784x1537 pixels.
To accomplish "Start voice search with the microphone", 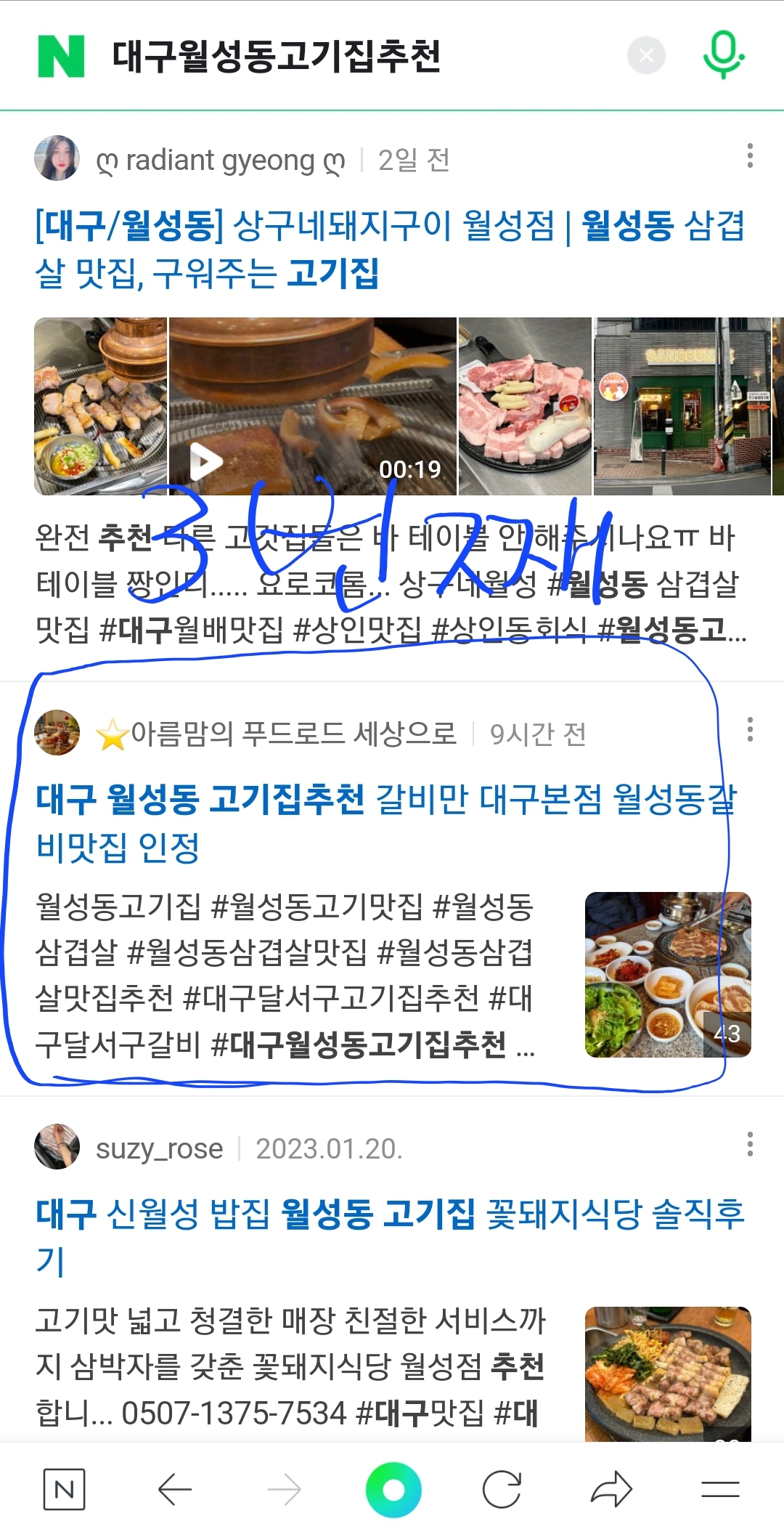I will 723,55.
